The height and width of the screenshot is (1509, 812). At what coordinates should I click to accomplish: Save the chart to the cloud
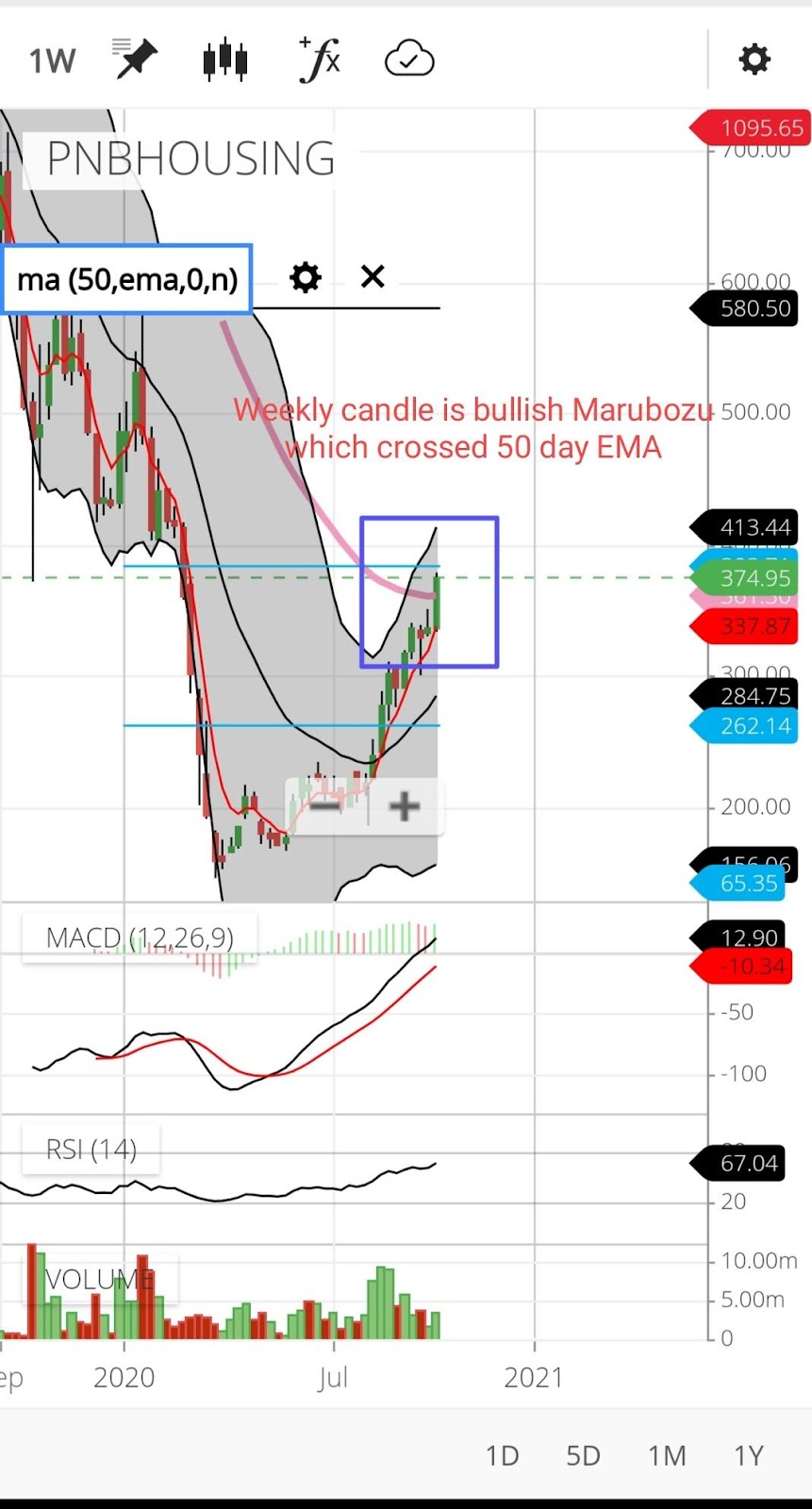pos(409,59)
